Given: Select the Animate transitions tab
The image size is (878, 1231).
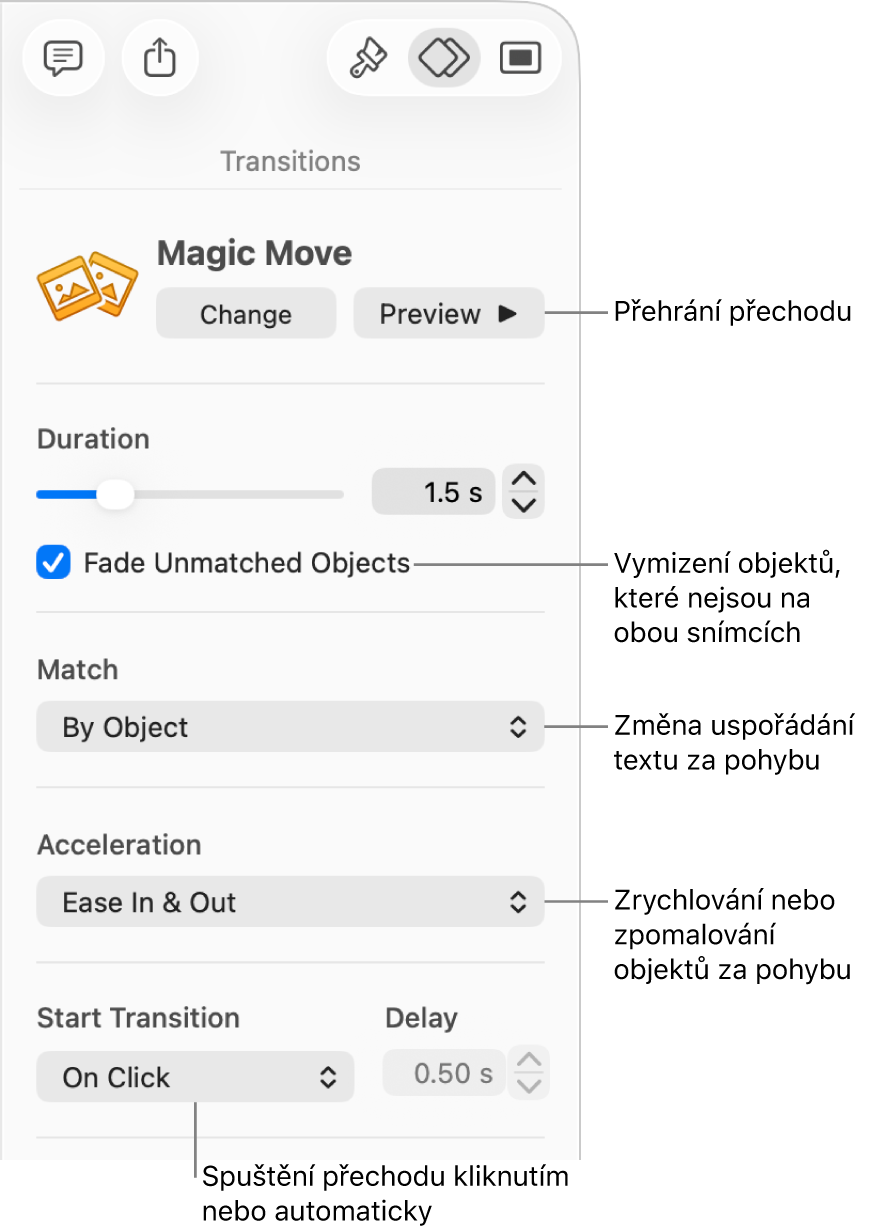Looking at the screenshot, I should [x=444, y=59].
